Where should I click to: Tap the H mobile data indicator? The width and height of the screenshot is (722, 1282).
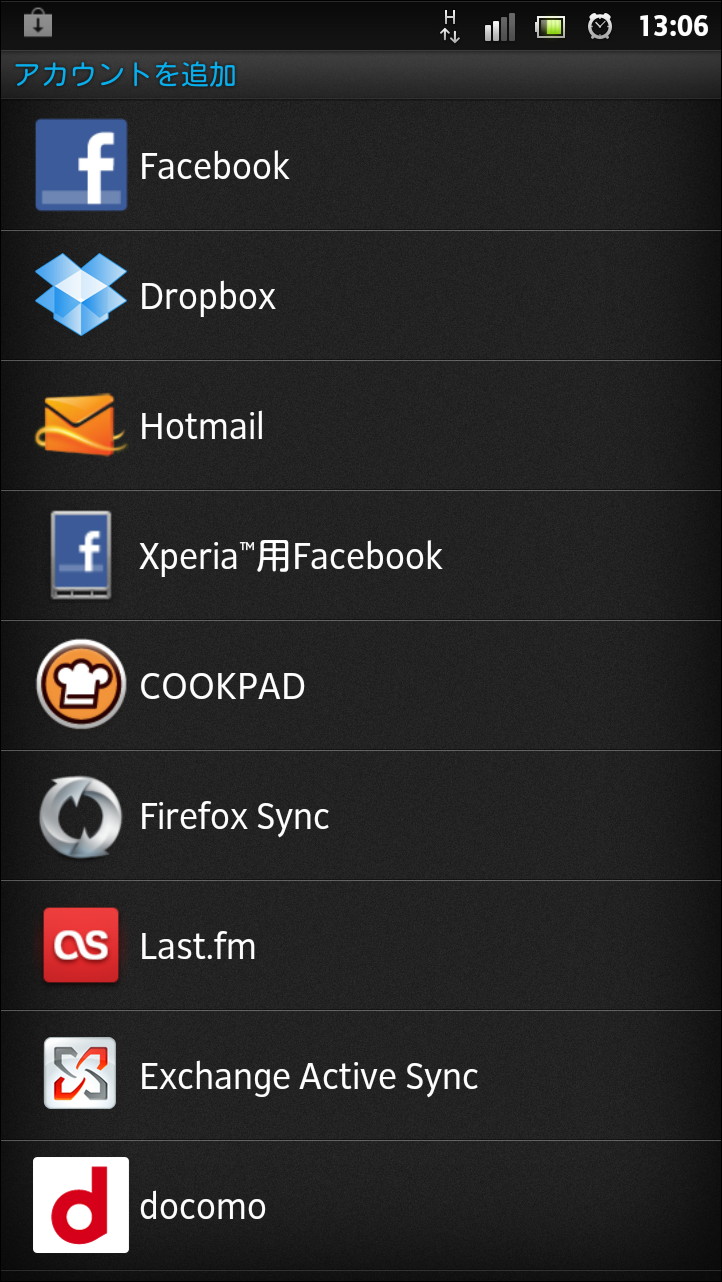tap(450, 25)
